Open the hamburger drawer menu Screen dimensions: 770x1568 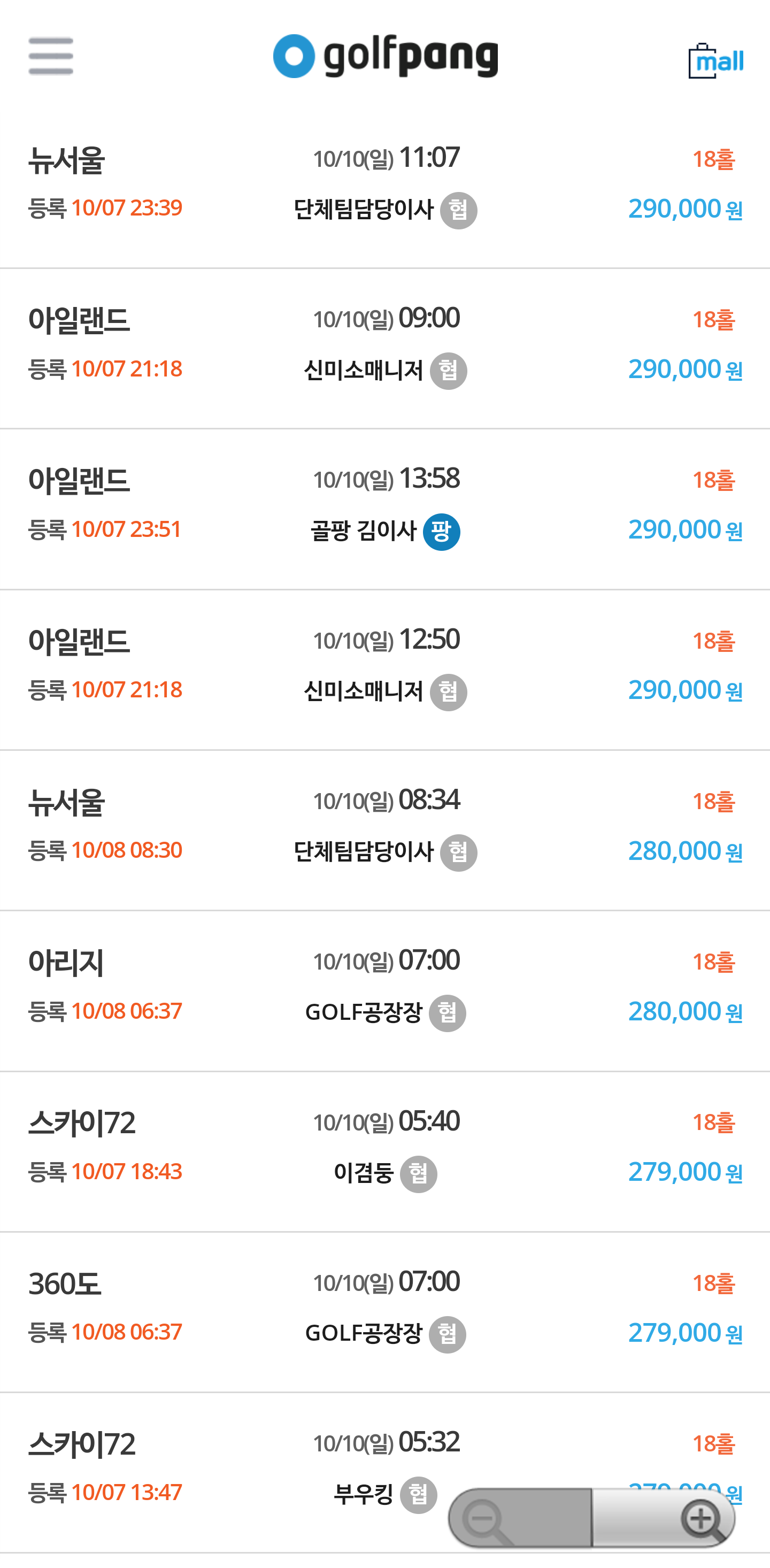click(50, 56)
